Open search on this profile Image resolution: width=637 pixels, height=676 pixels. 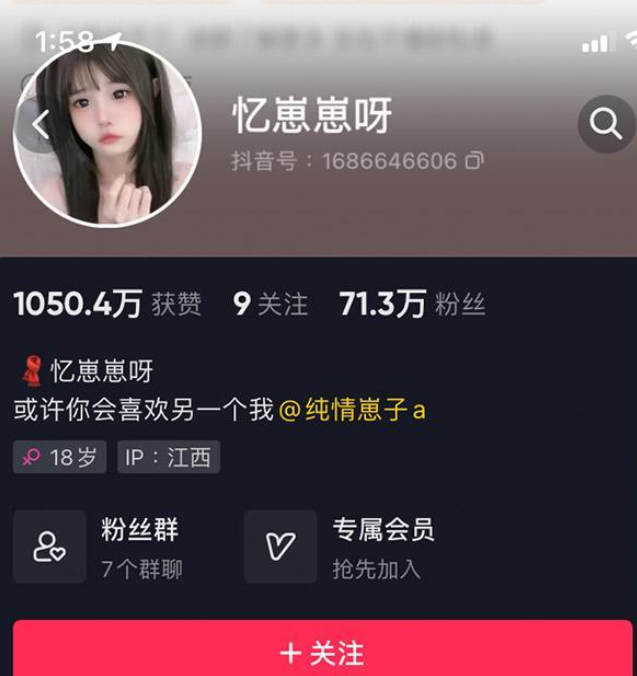click(x=605, y=124)
